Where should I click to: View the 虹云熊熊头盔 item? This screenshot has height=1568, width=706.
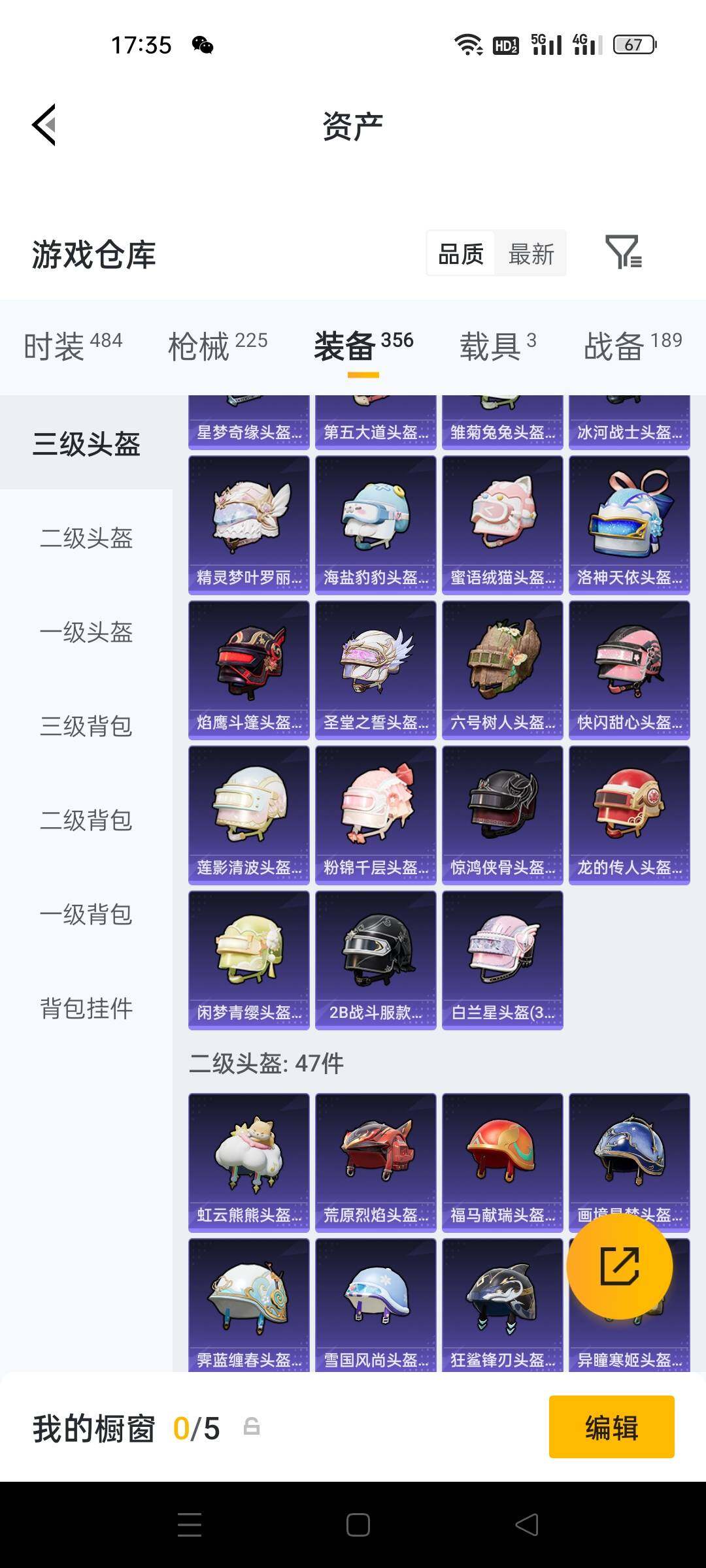tap(248, 1158)
